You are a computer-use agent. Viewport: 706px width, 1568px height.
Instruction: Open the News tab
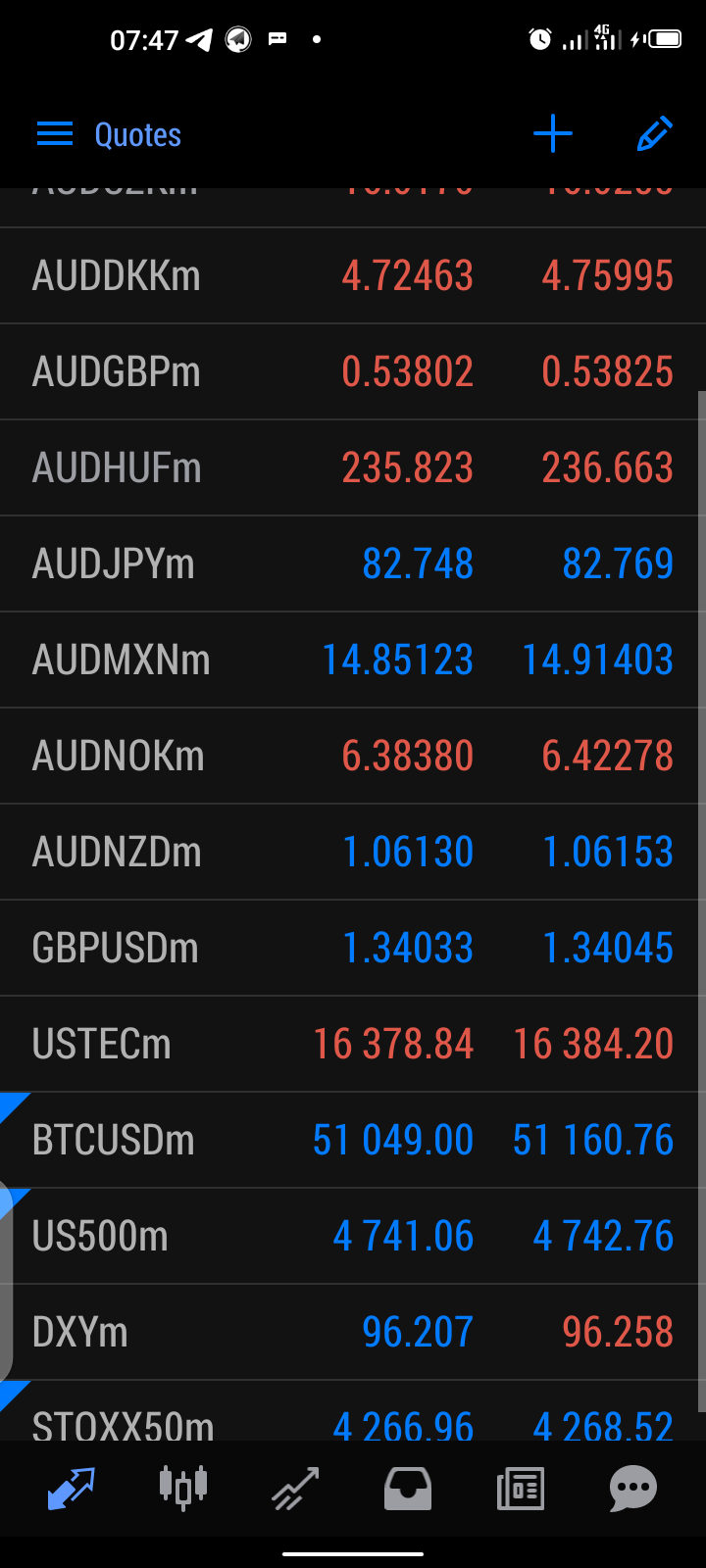[520, 1489]
